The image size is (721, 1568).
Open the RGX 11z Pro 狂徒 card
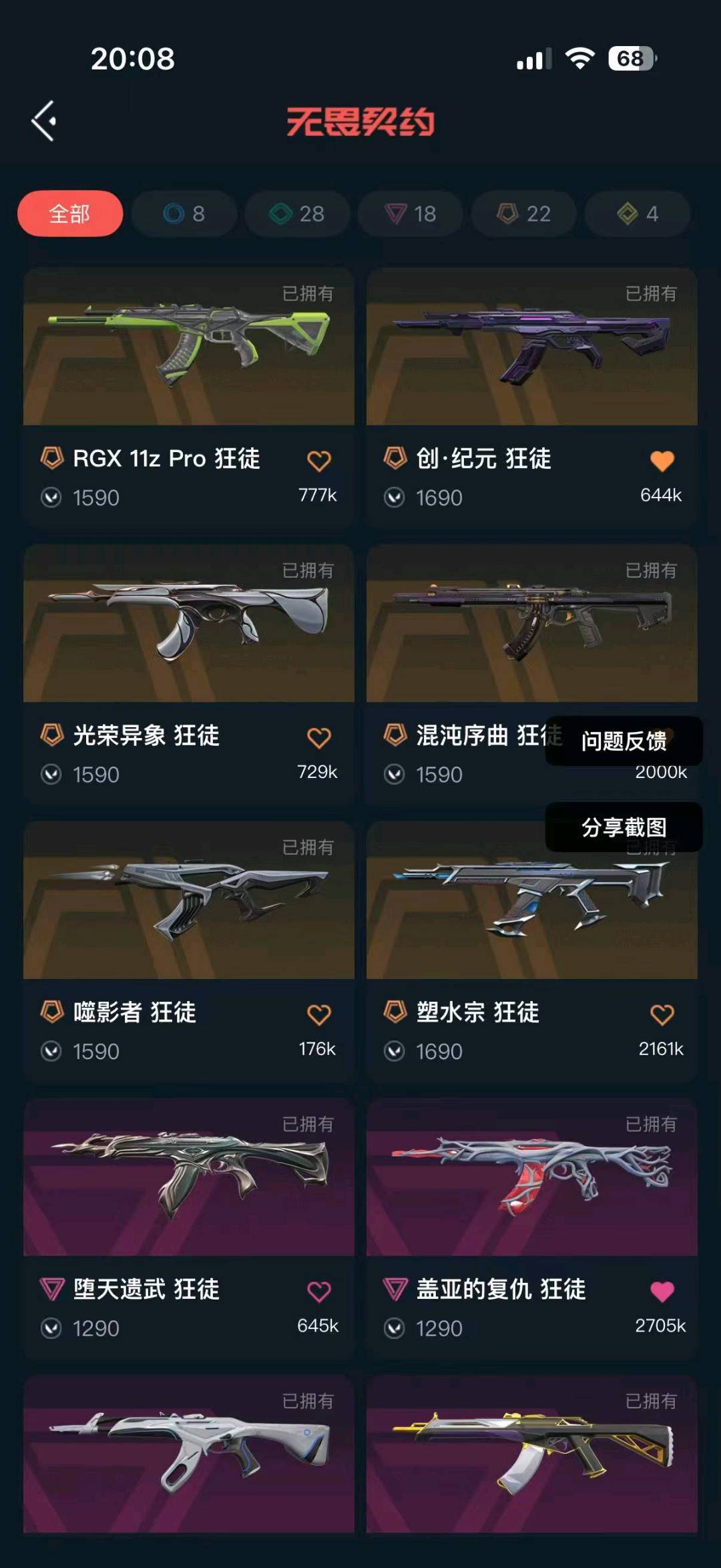[x=189, y=347]
